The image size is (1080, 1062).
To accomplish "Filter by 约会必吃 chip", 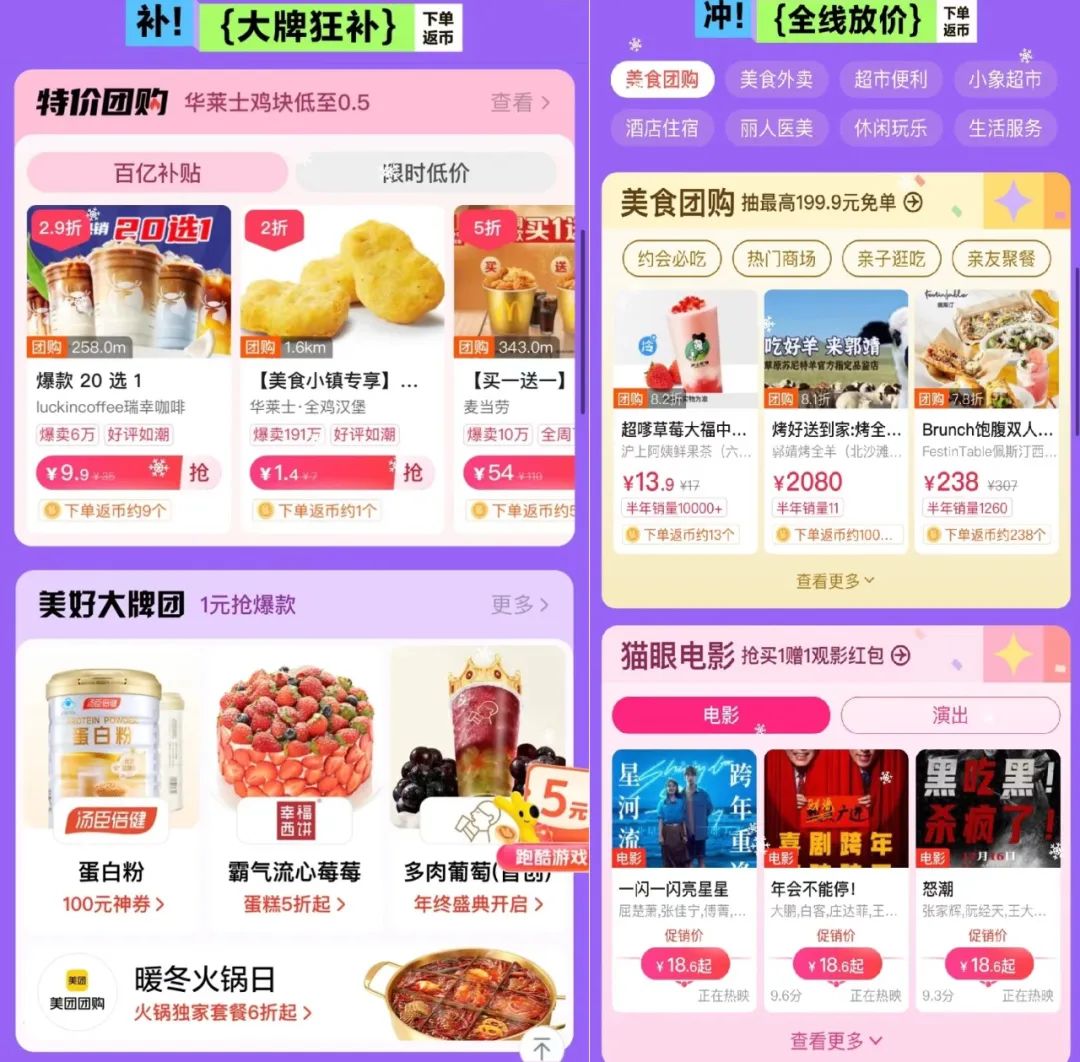I will click(672, 259).
